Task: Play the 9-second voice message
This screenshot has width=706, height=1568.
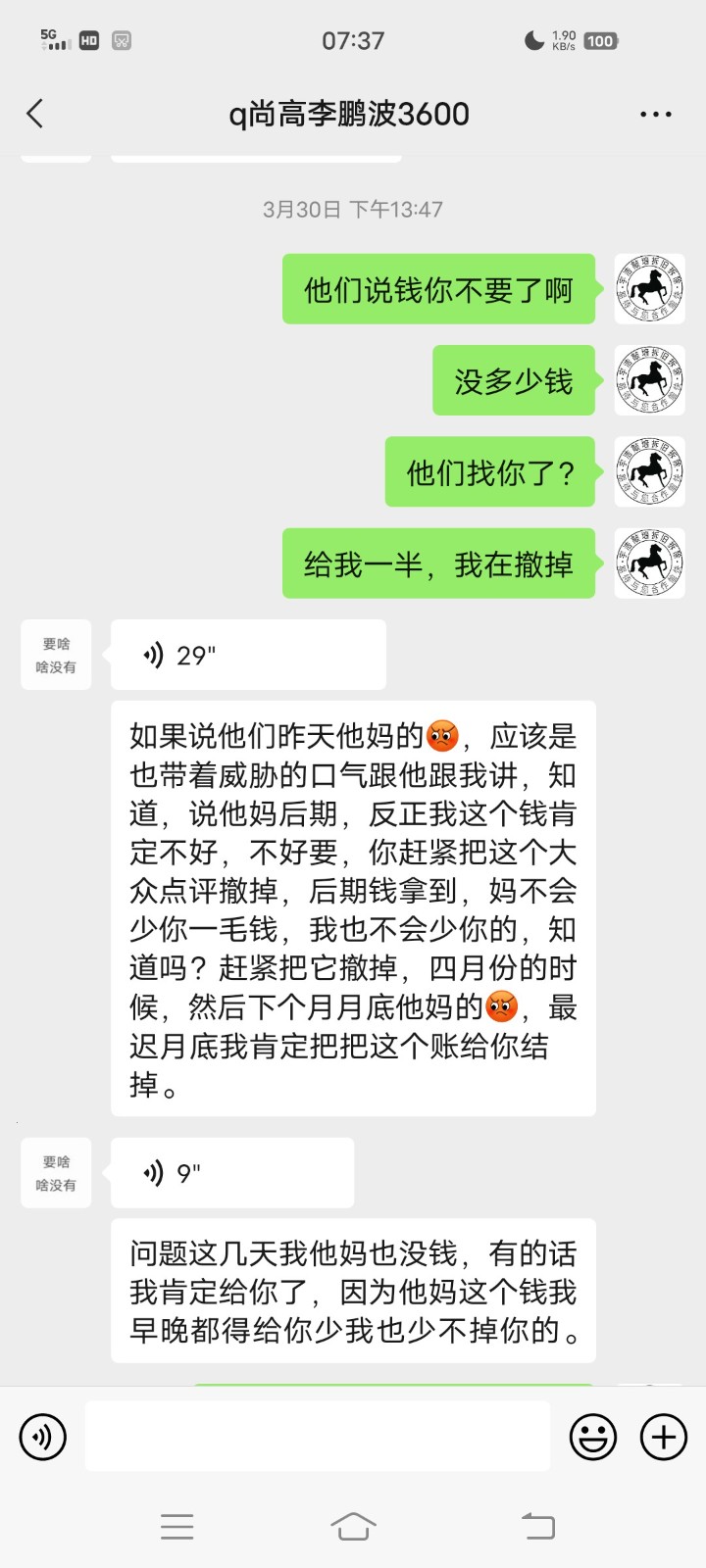Action: coord(232,1173)
